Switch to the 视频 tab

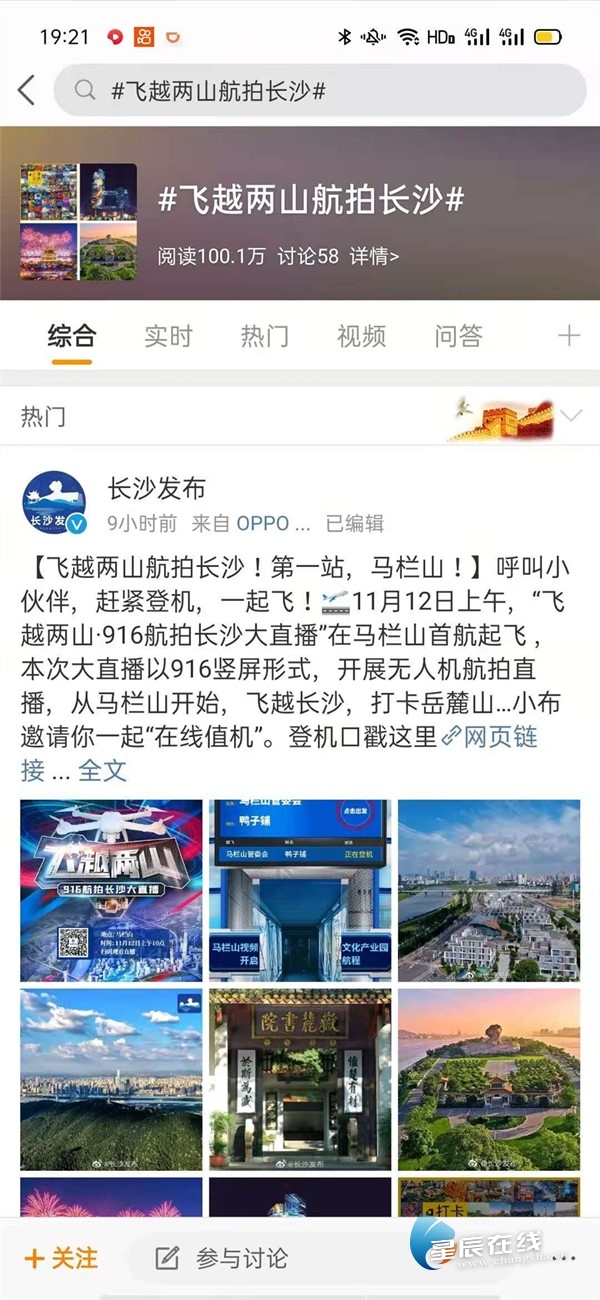[x=361, y=336]
